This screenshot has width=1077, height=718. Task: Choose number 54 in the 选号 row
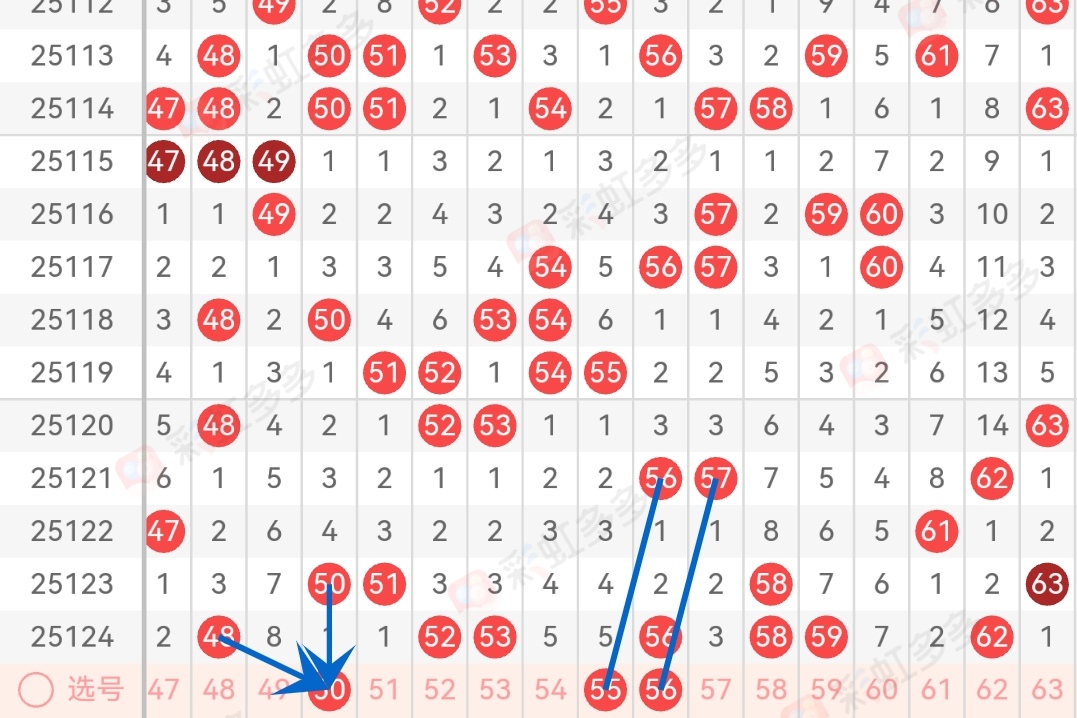(x=550, y=690)
